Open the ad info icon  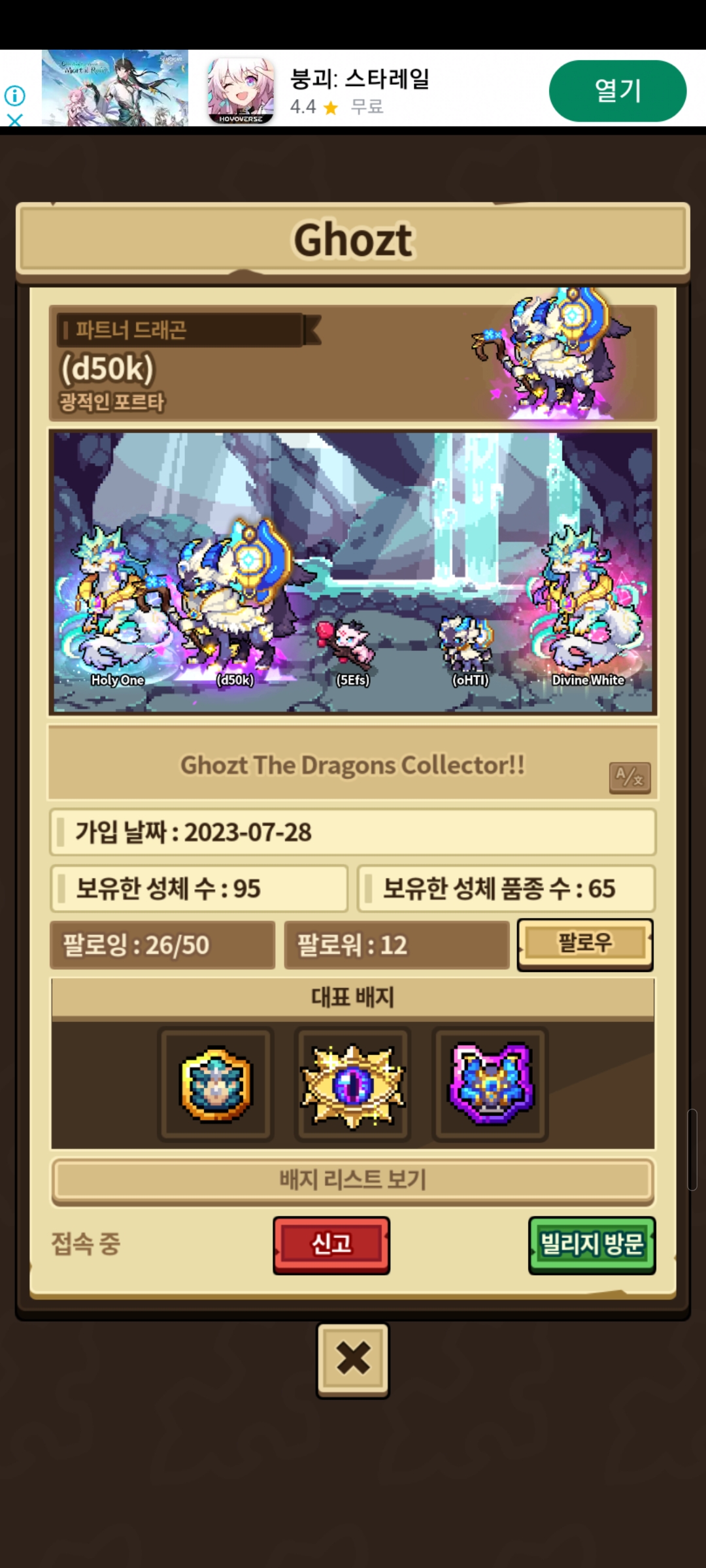click(14, 95)
